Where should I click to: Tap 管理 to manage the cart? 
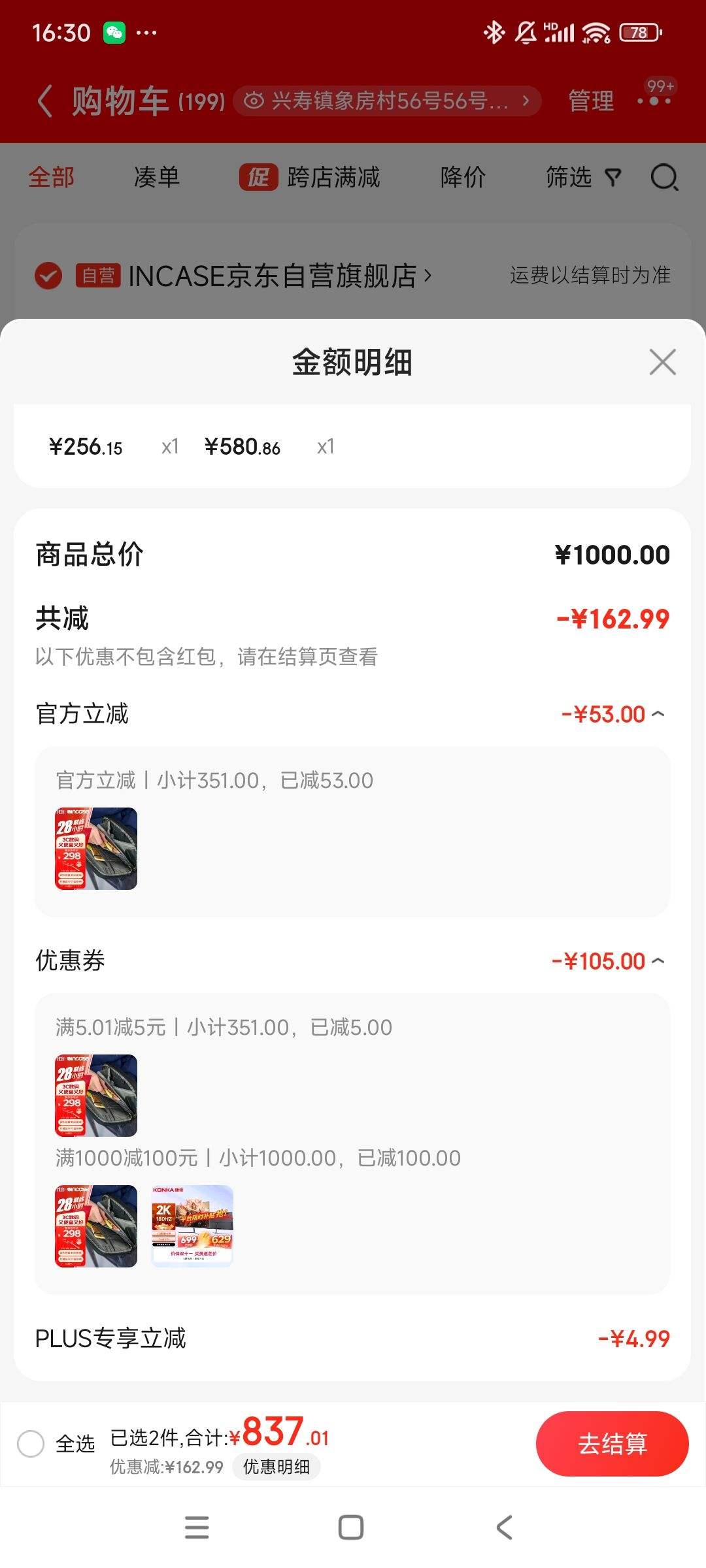[591, 101]
